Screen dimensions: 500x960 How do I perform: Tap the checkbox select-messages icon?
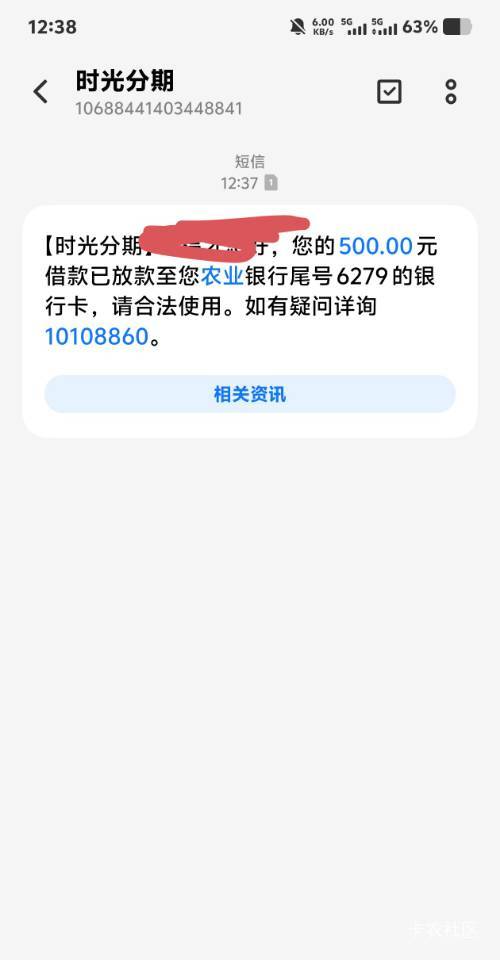(x=389, y=92)
